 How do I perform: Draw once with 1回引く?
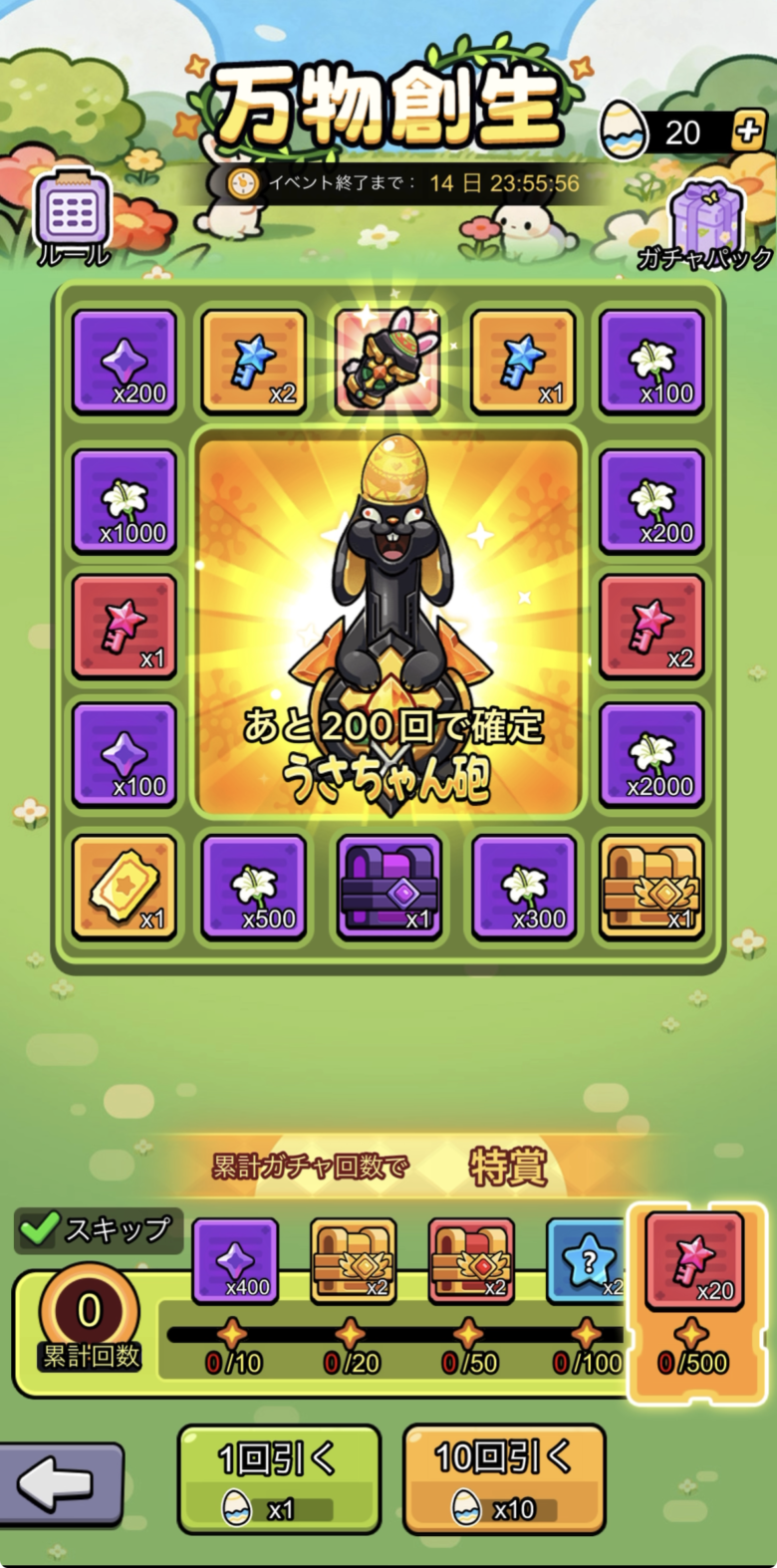click(279, 1477)
